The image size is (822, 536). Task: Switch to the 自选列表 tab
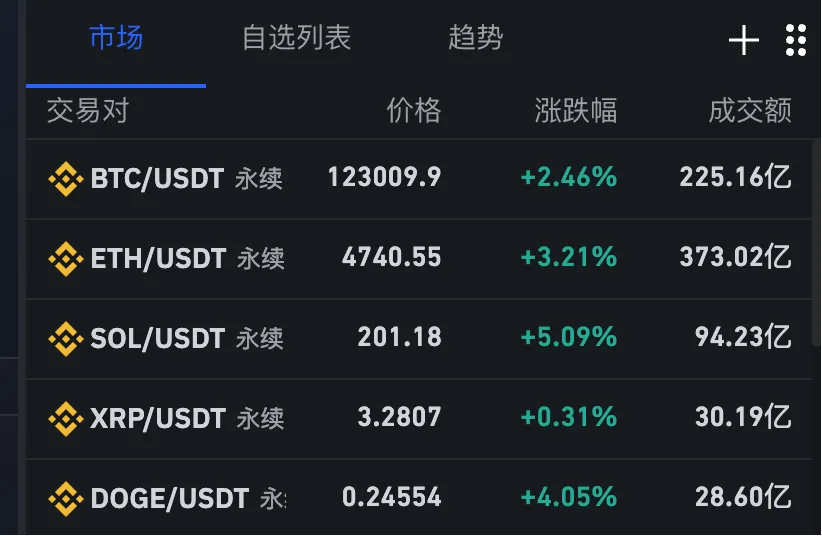[296, 40]
